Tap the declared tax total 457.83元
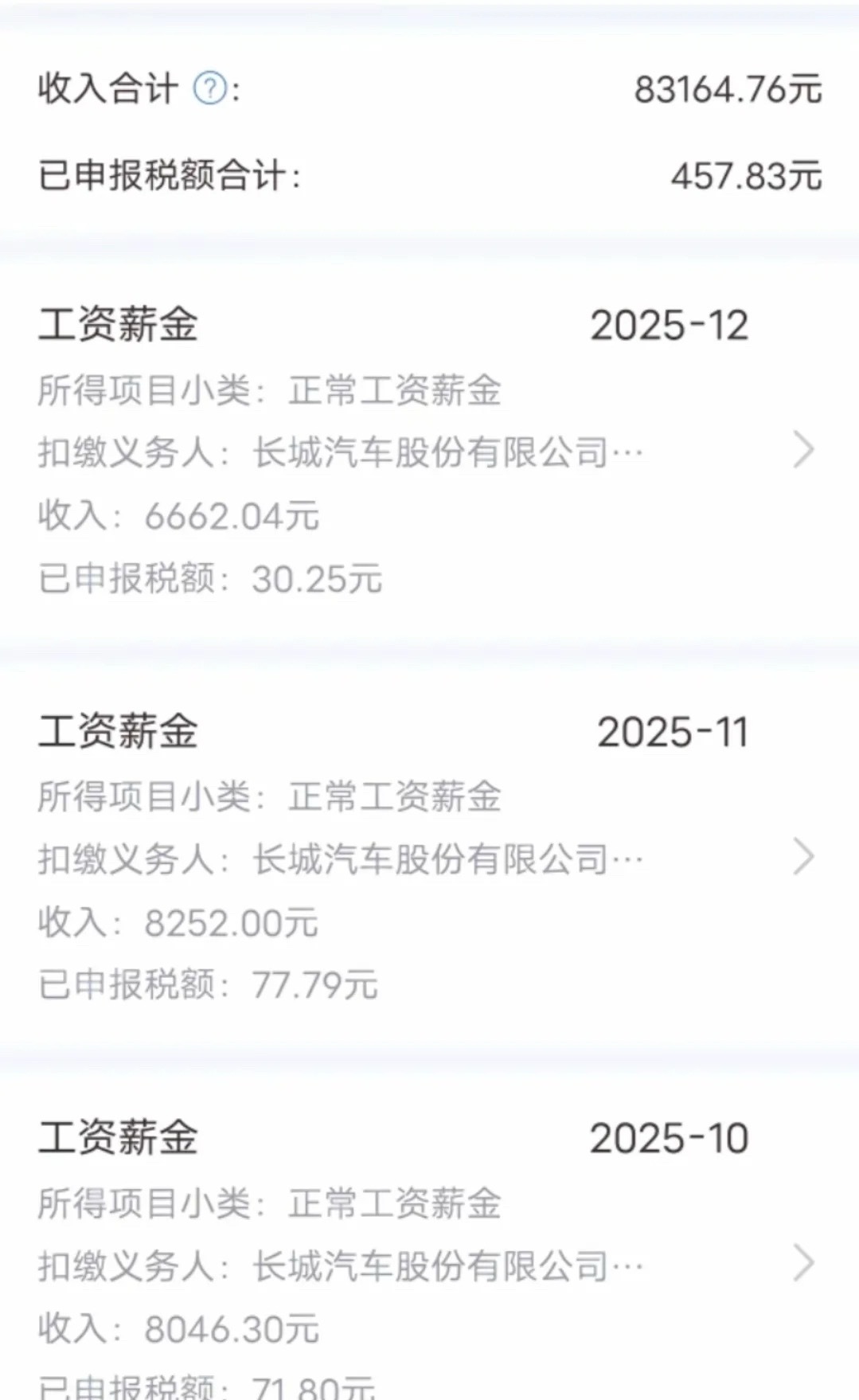 (x=745, y=174)
